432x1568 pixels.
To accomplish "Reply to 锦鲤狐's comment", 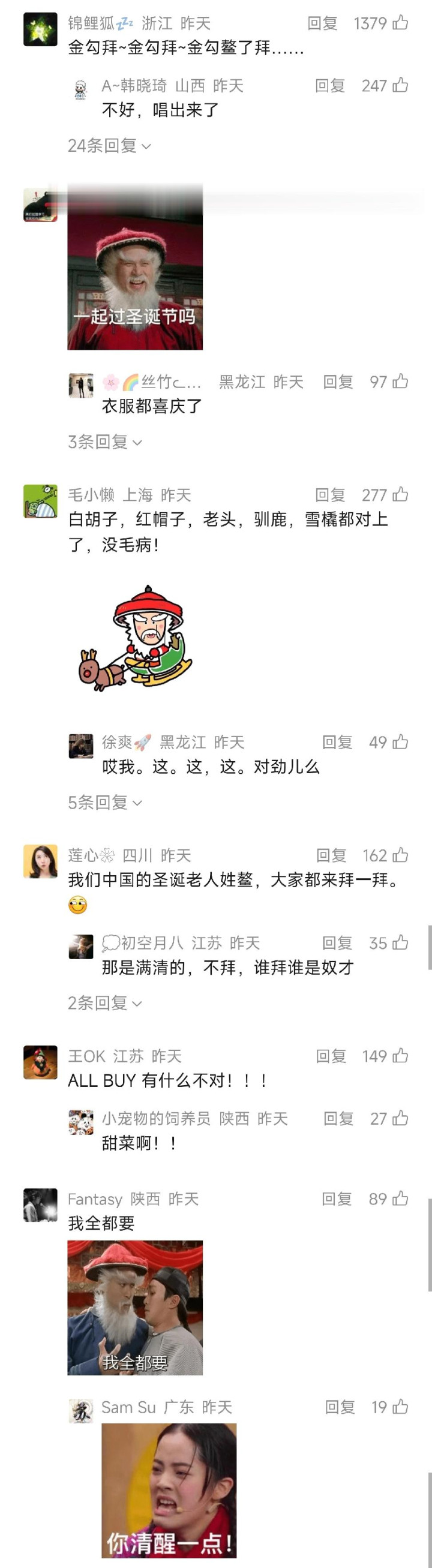I will [322, 23].
